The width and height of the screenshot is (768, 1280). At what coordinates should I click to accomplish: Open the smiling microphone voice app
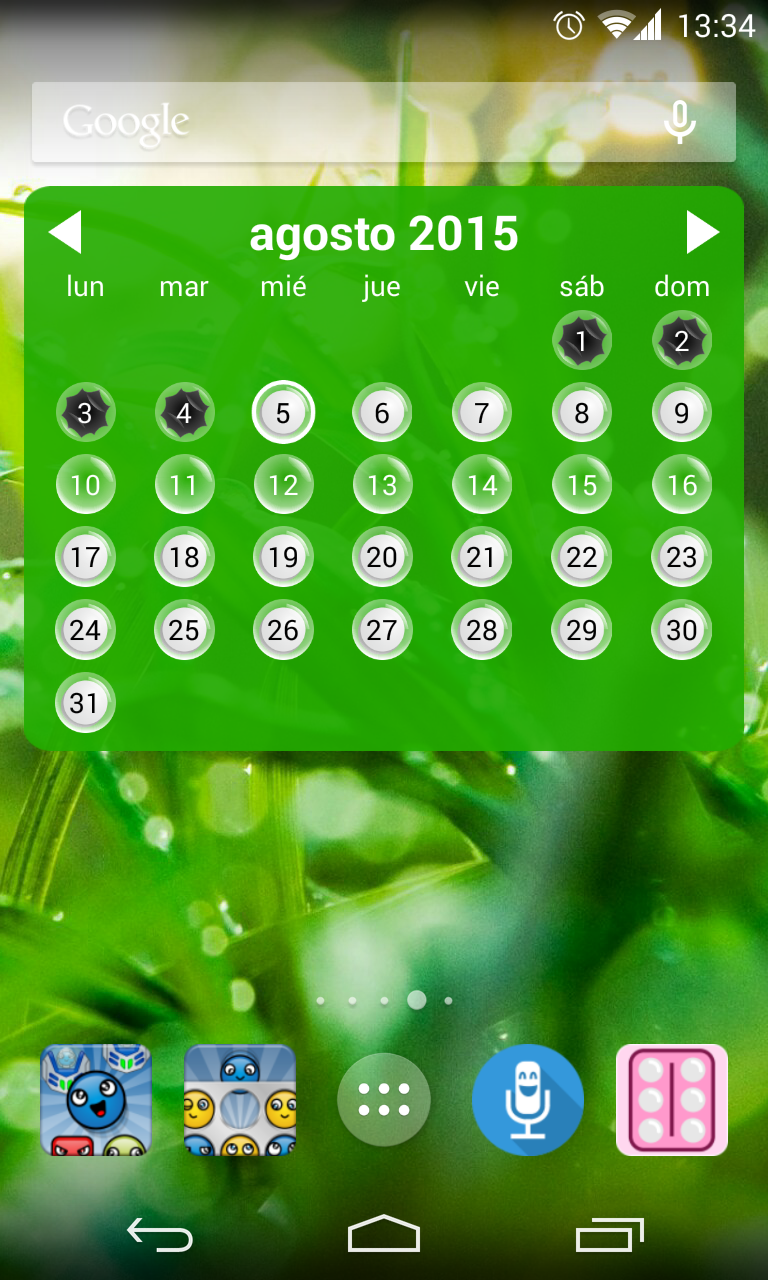click(x=527, y=1099)
